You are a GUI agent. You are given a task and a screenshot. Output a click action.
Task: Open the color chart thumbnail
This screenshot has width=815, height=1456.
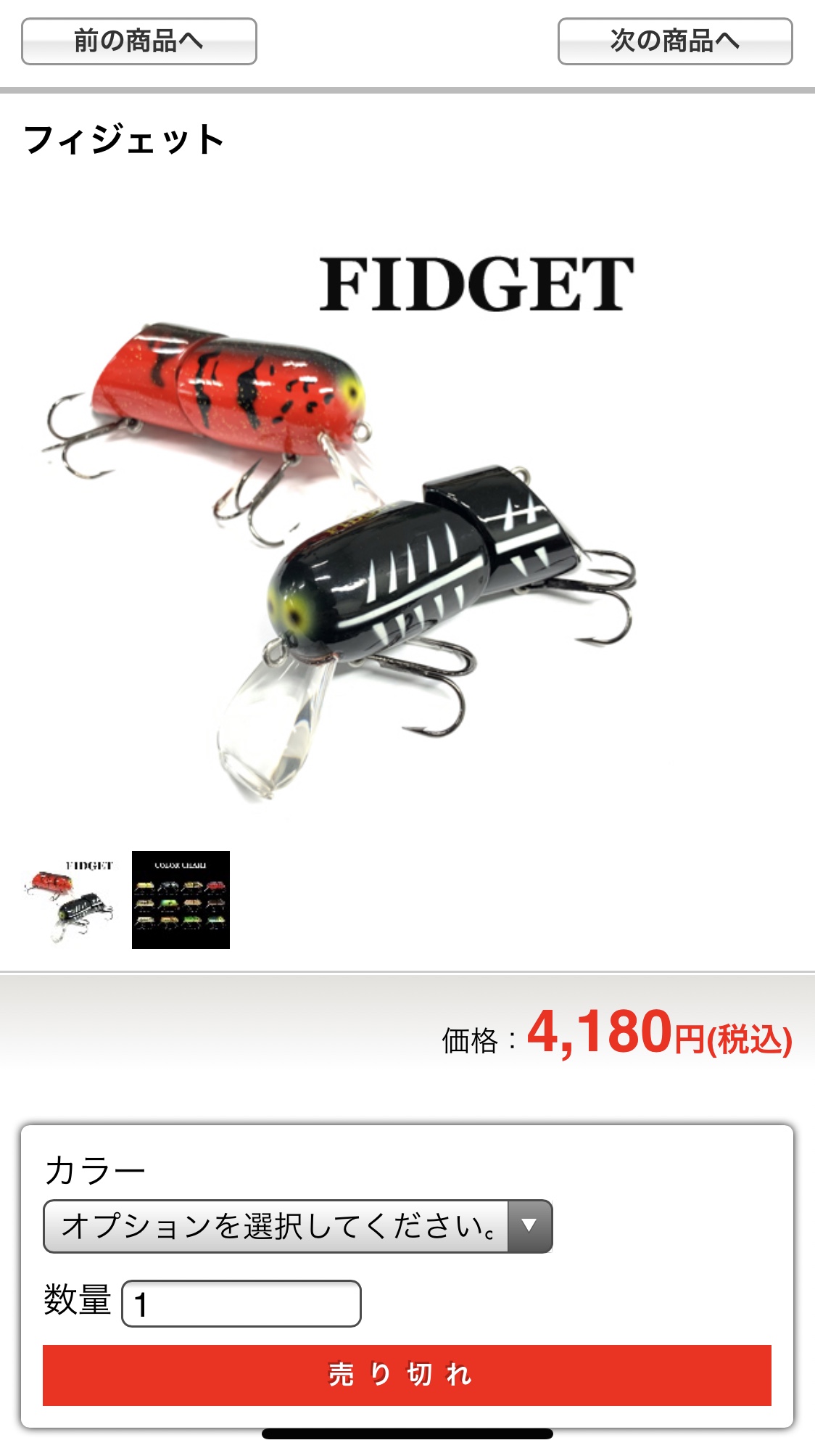(x=181, y=900)
